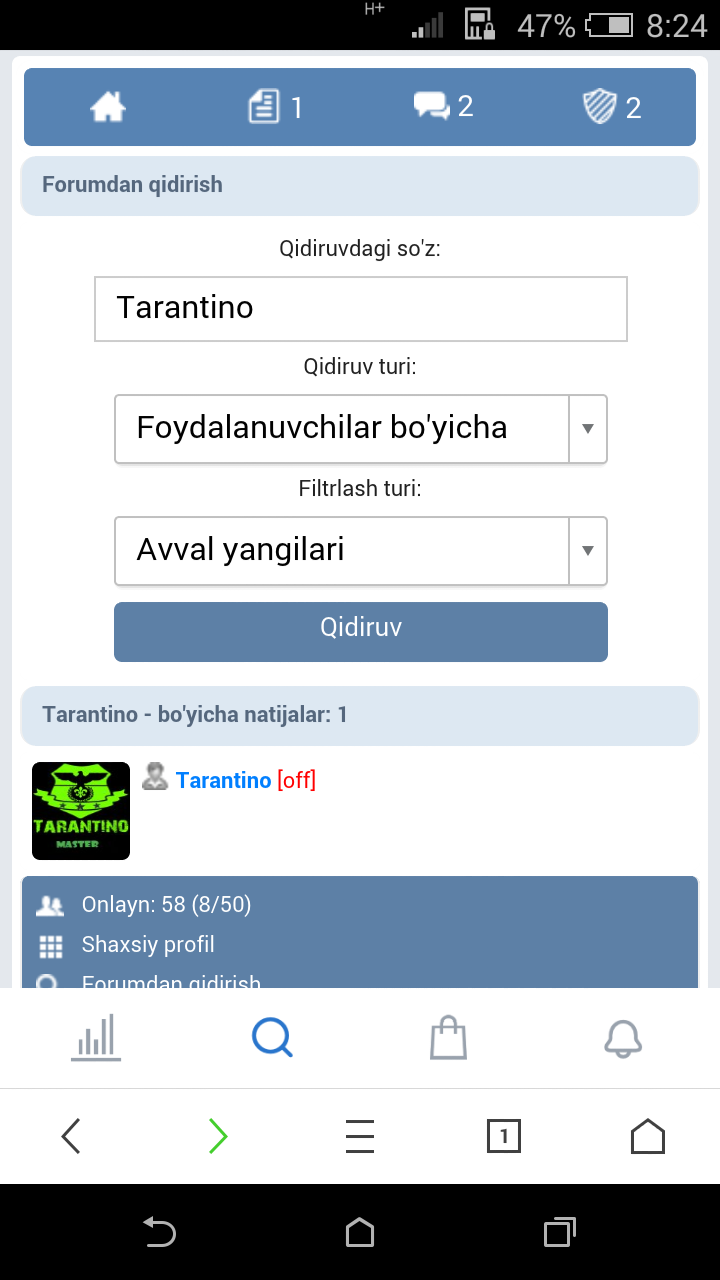Open the shield icon showing 2
This screenshot has height=1280, width=720.
(x=610, y=106)
